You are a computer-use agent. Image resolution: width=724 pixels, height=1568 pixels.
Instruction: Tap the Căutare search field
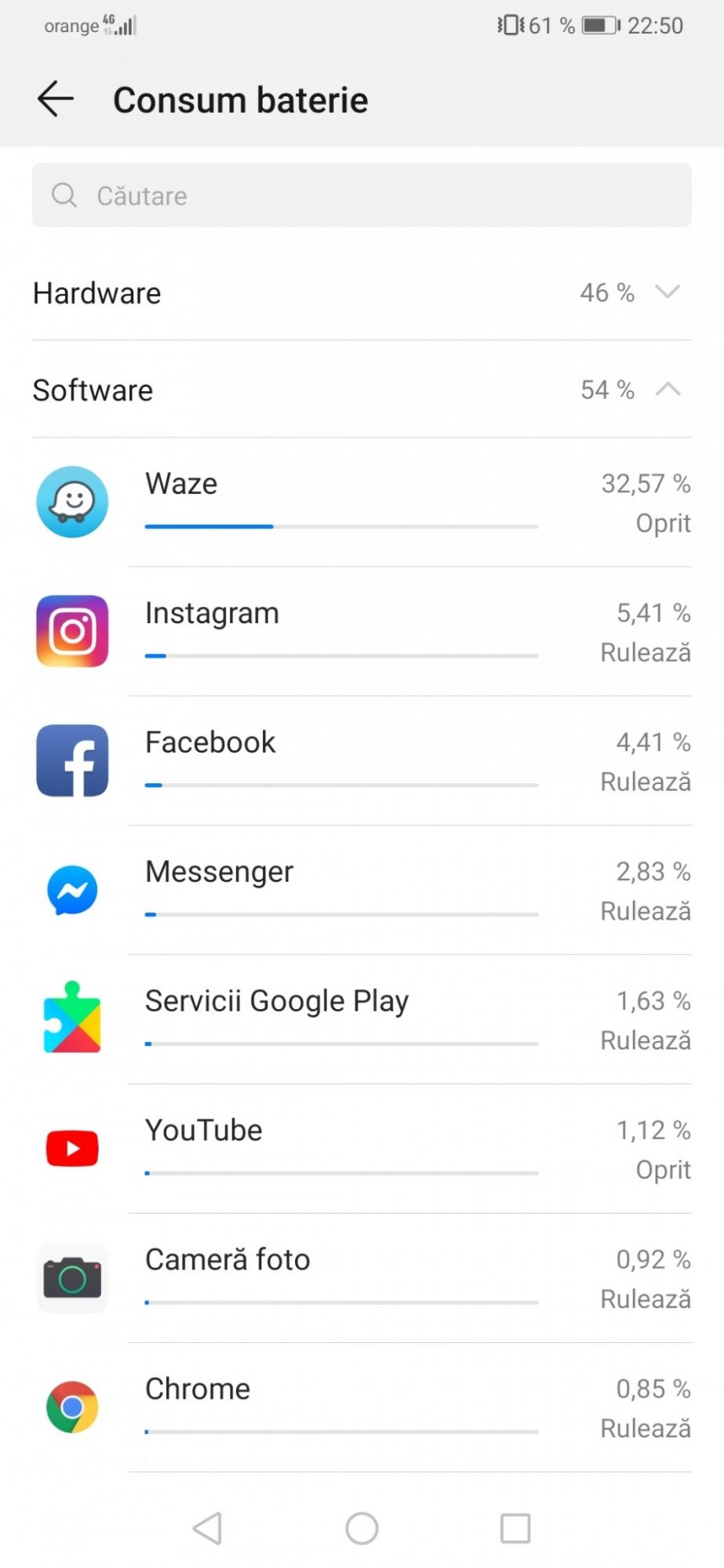point(362,195)
